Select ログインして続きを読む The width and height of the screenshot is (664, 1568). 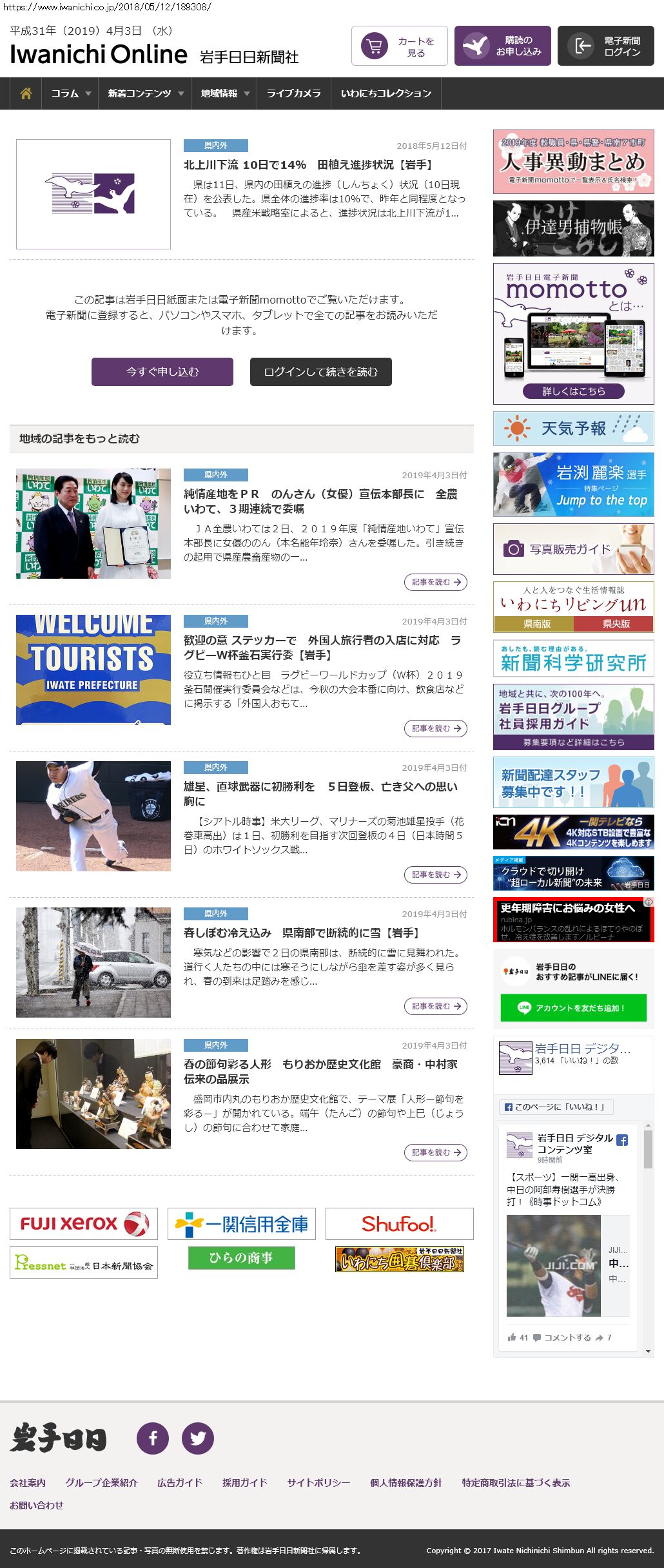pyautogui.click(x=320, y=372)
